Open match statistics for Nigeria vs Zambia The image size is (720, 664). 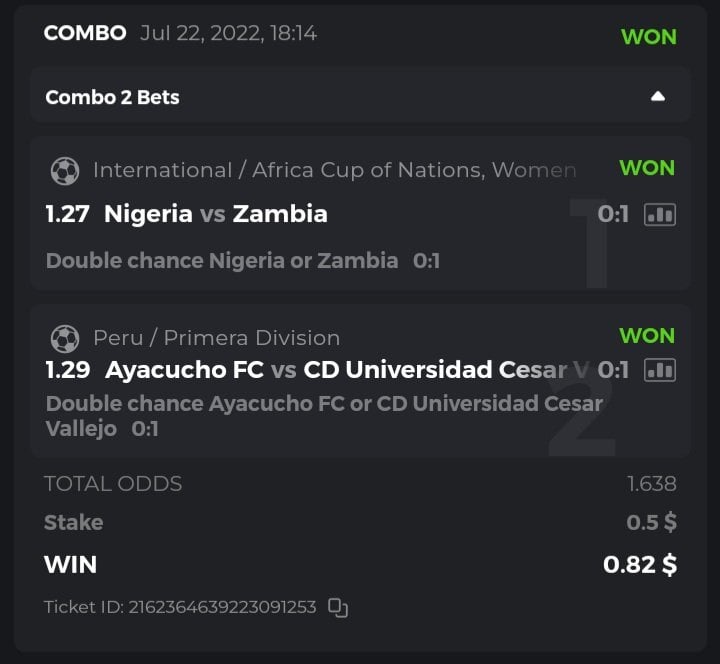click(x=659, y=214)
